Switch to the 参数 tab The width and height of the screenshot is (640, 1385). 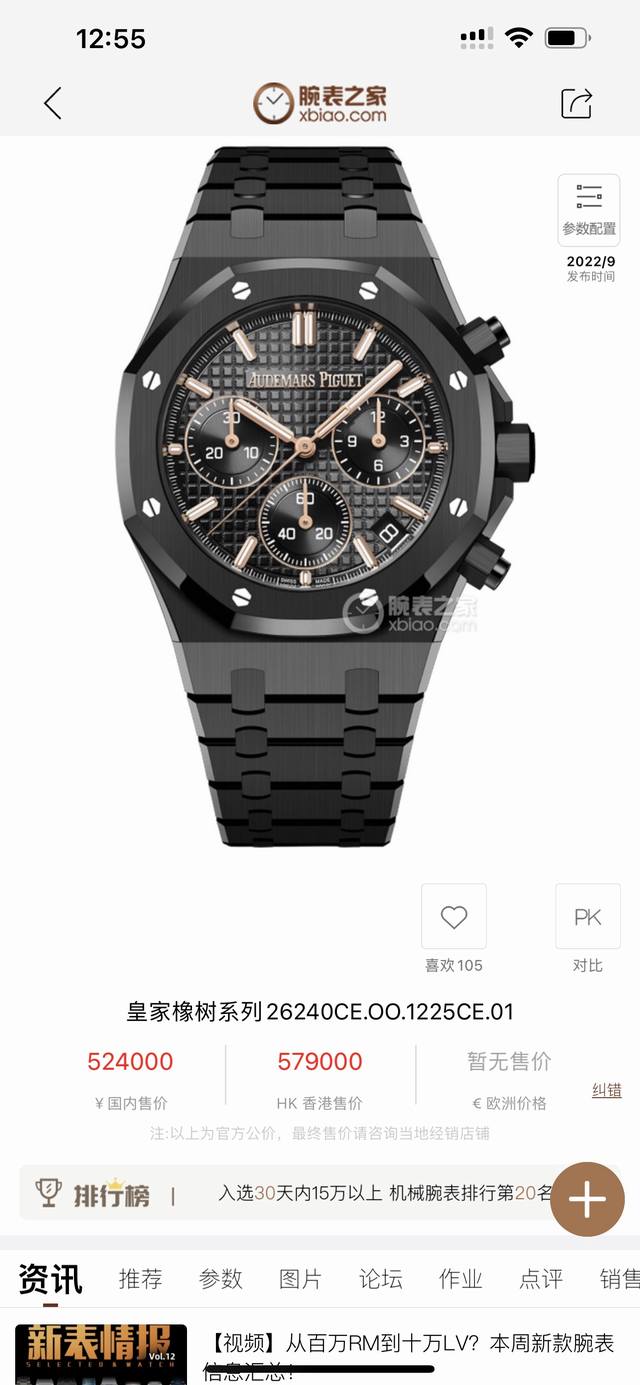(220, 1278)
